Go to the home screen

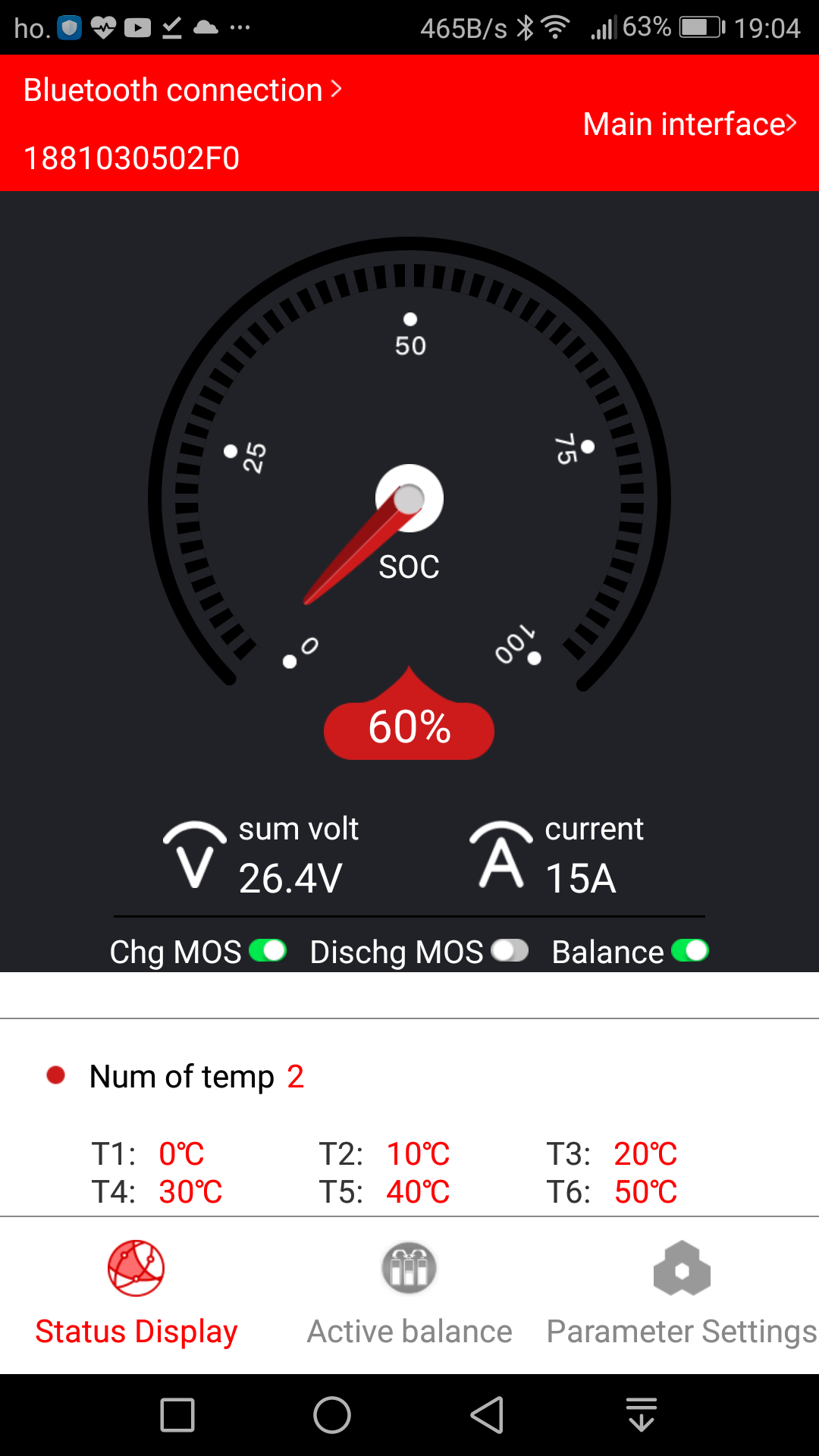332,1415
